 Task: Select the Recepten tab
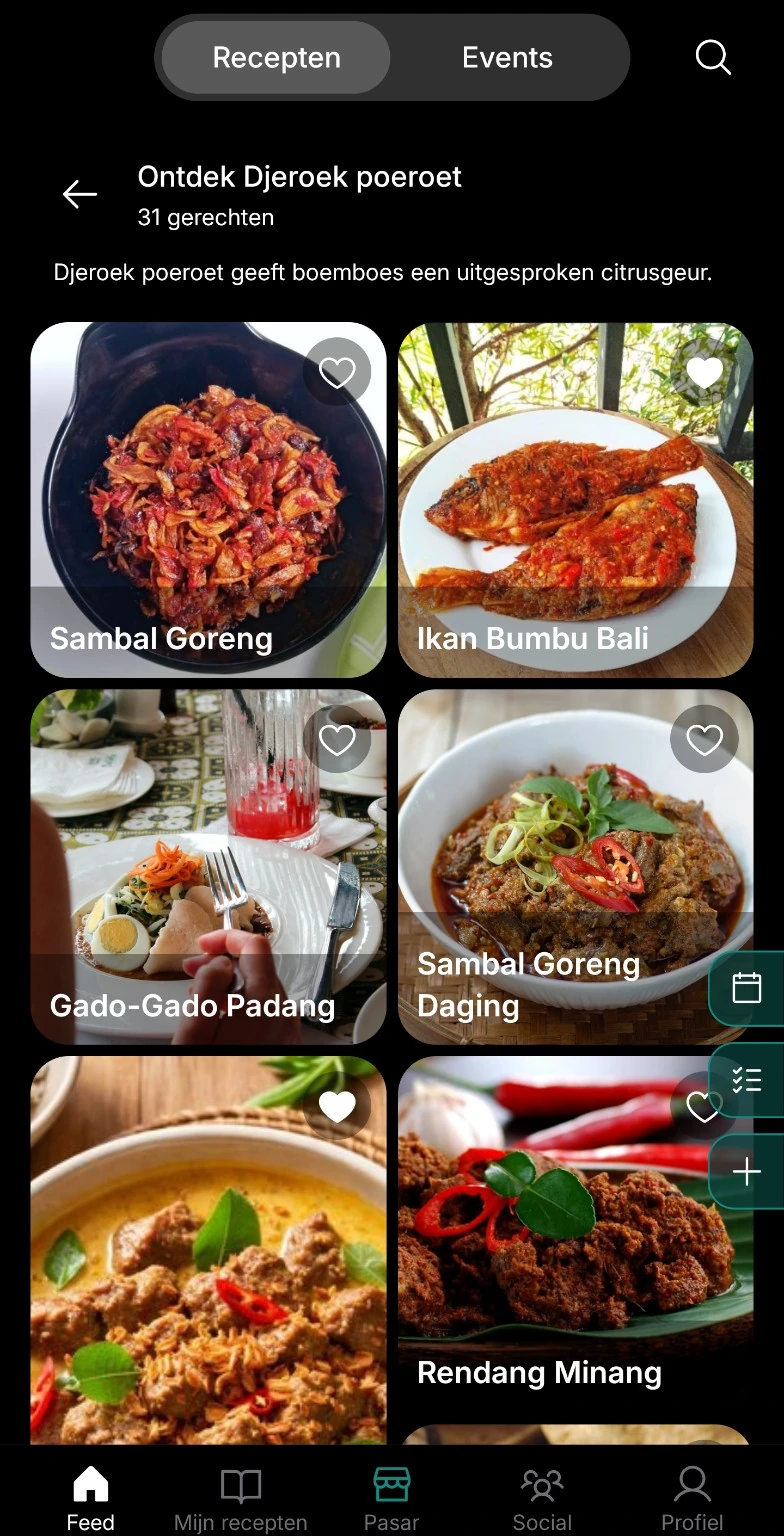click(276, 57)
